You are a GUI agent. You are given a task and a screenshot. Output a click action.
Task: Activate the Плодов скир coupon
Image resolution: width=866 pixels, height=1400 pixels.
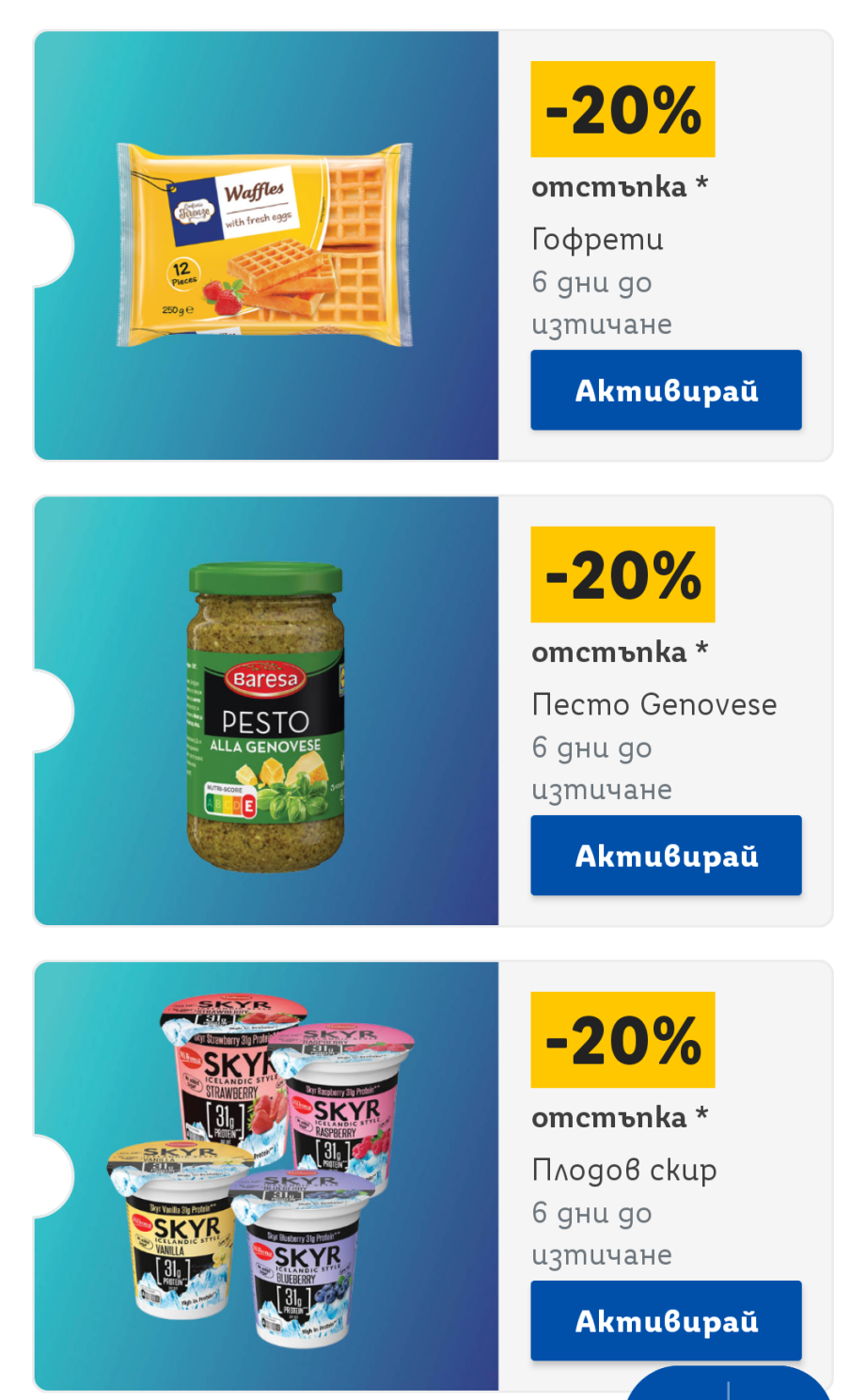(666, 1321)
